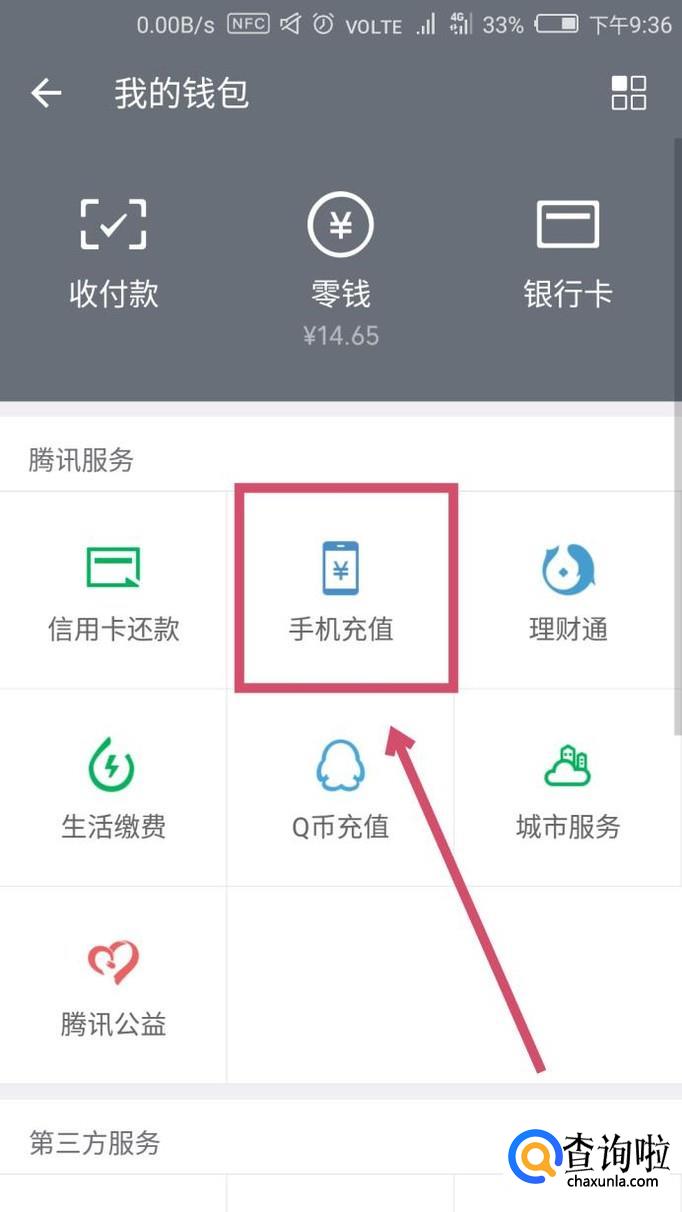Open 腾讯公益 charity

click(x=113, y=985)
